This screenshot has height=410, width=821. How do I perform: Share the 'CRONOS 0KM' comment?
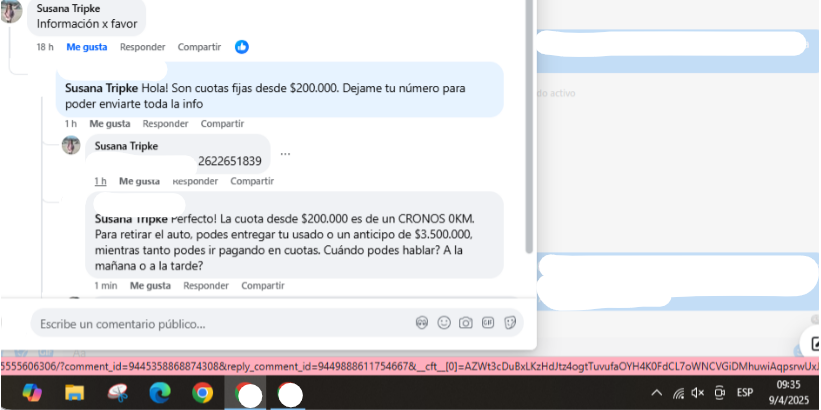(263, 285)
